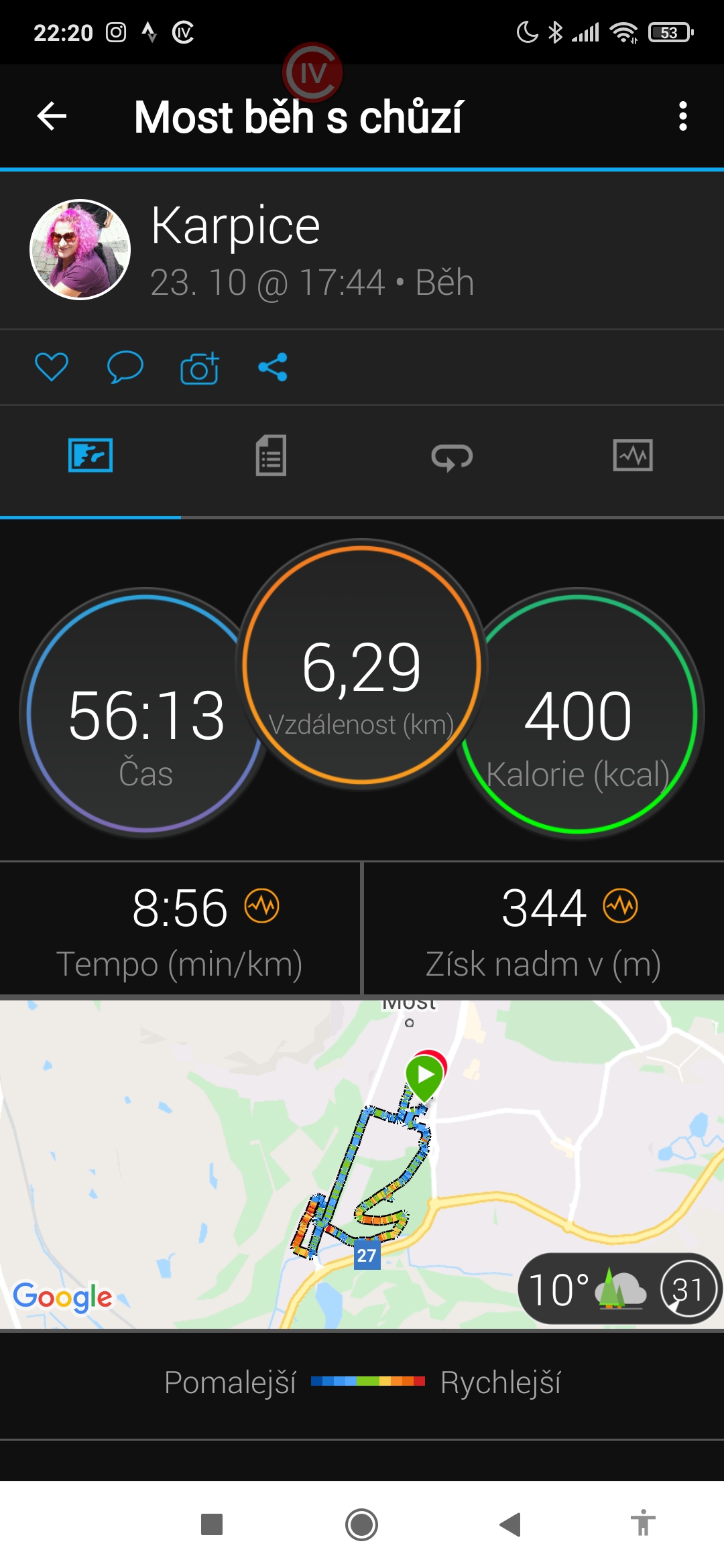Switch to the charts tab
The image size is (724, 1568).
coord(633,456)
